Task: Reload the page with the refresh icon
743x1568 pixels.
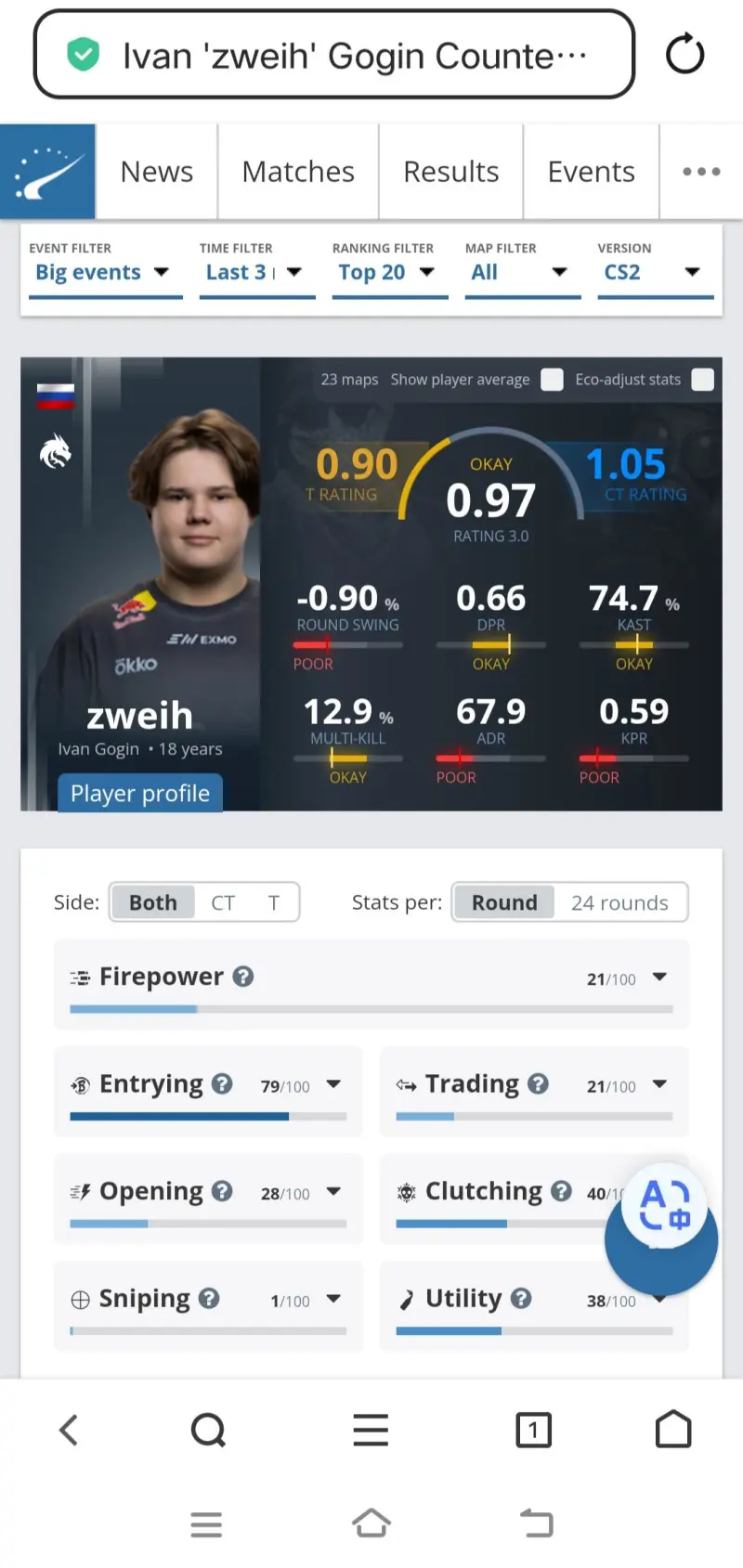Action: point(685,54)
